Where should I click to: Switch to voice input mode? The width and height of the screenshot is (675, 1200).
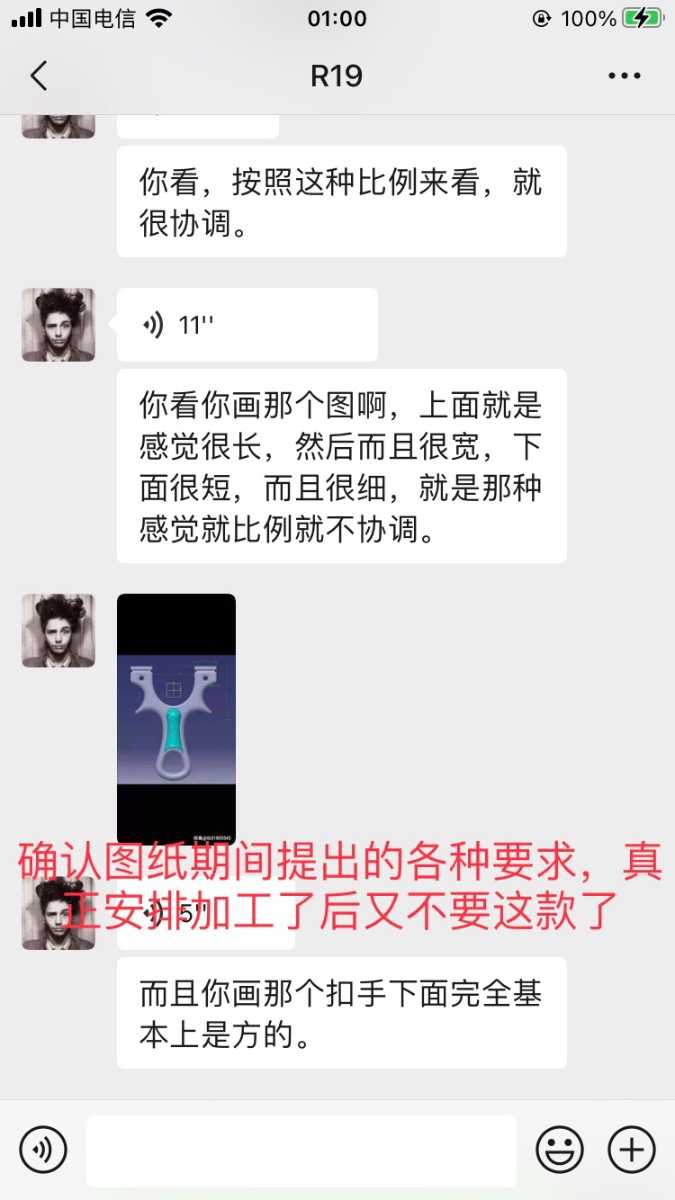tap(43, 1150)
